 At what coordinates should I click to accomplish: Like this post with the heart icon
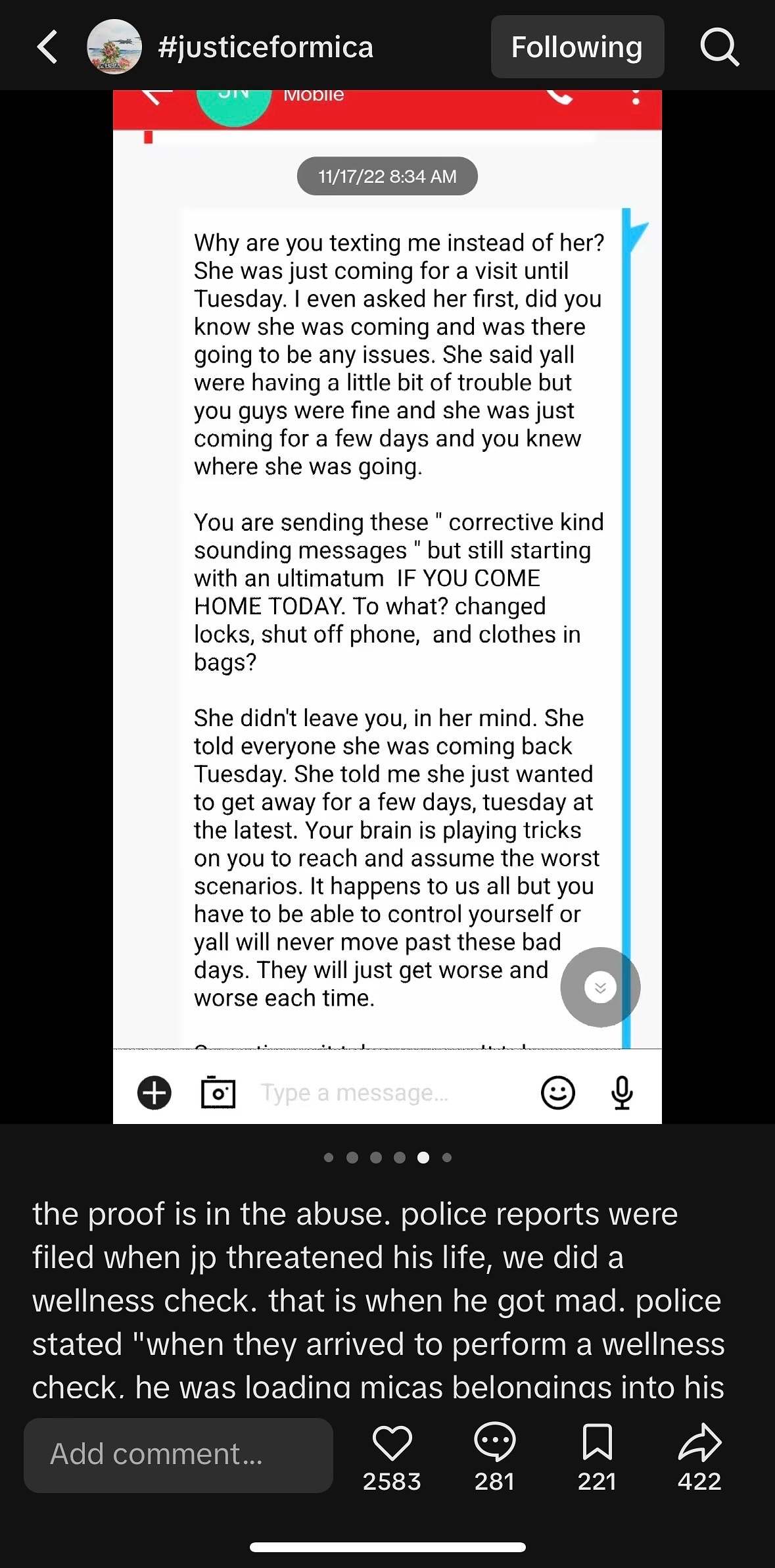392,1443
